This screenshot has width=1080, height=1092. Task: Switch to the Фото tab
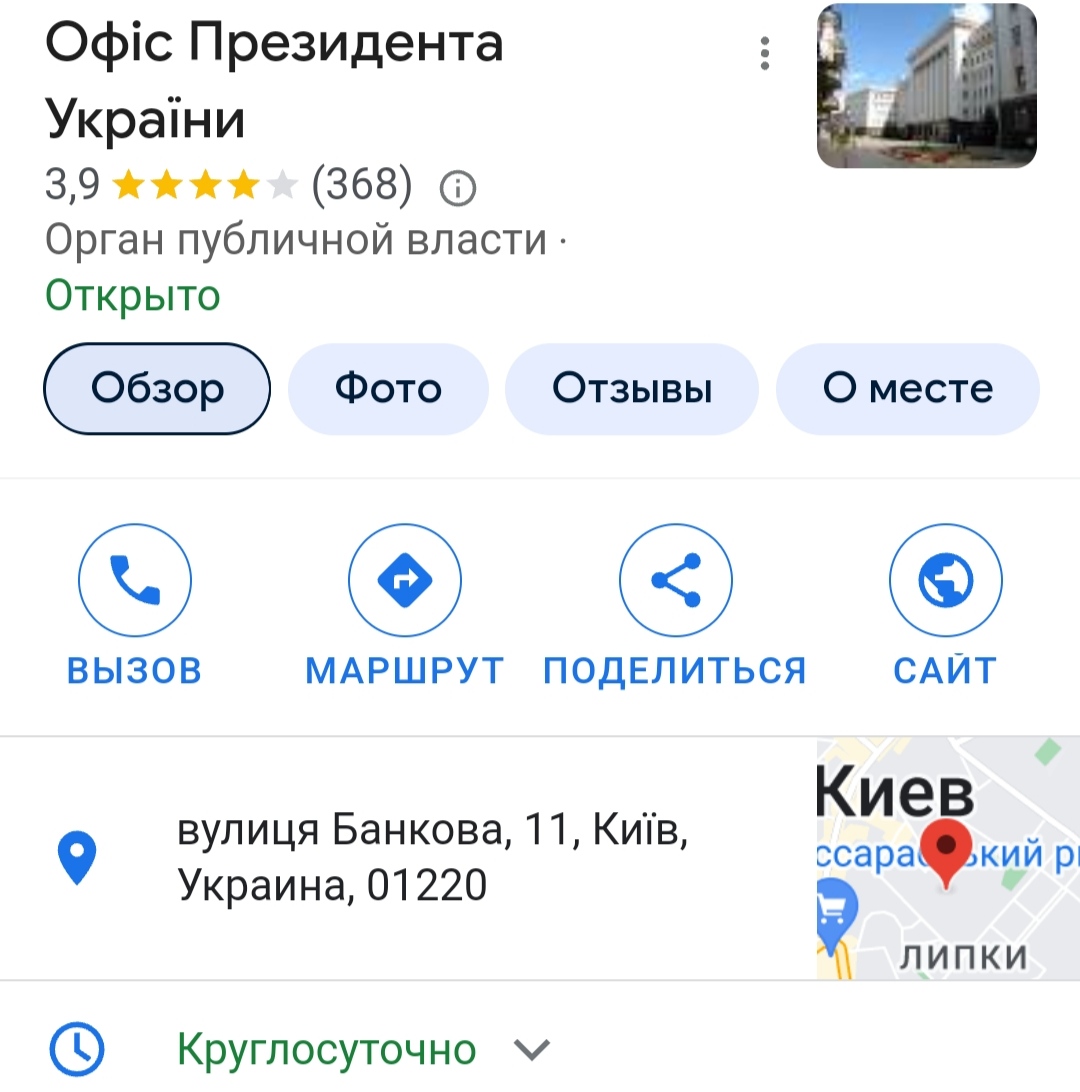388,389
